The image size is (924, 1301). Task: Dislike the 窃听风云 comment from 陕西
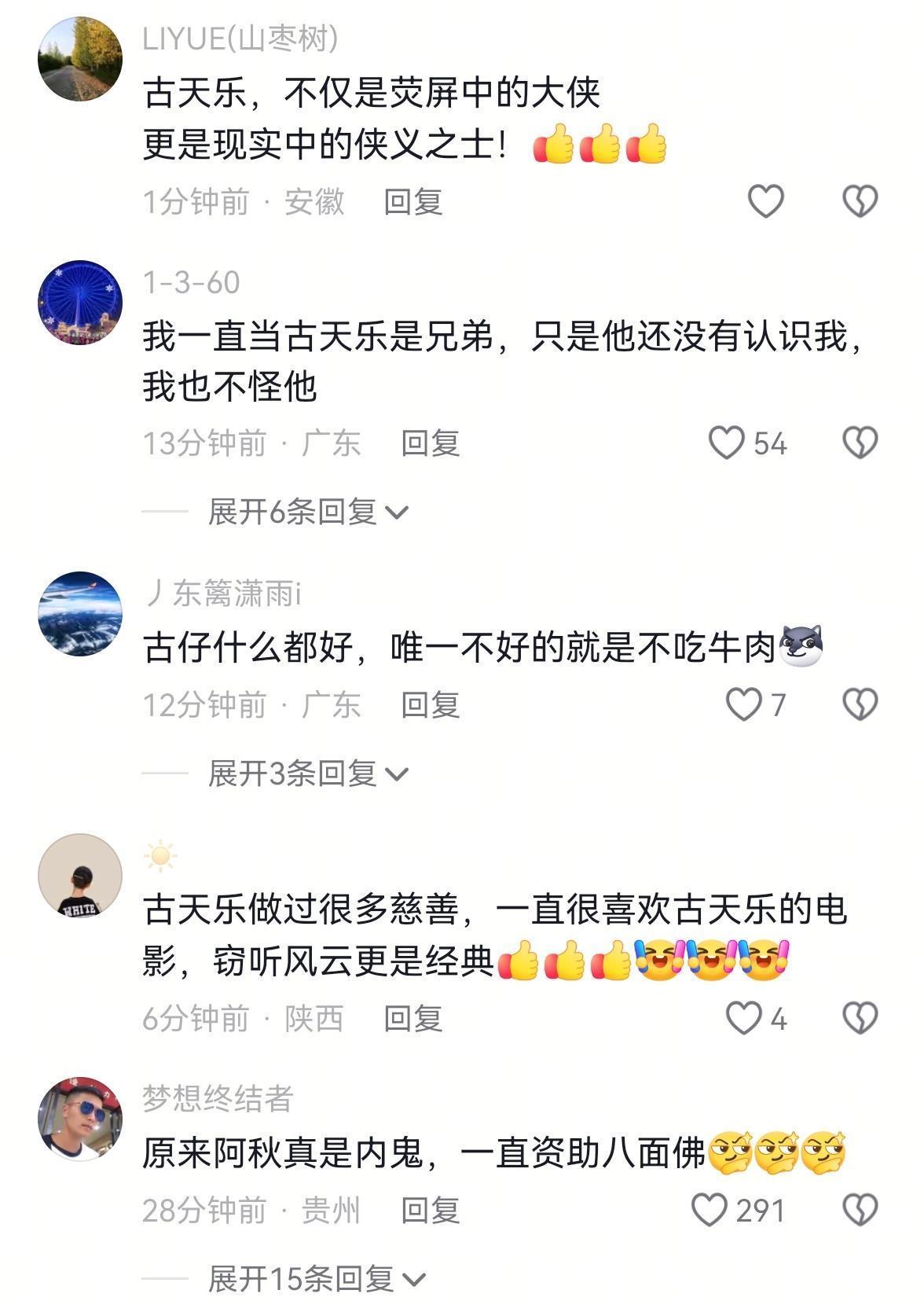click(860, 1019)
